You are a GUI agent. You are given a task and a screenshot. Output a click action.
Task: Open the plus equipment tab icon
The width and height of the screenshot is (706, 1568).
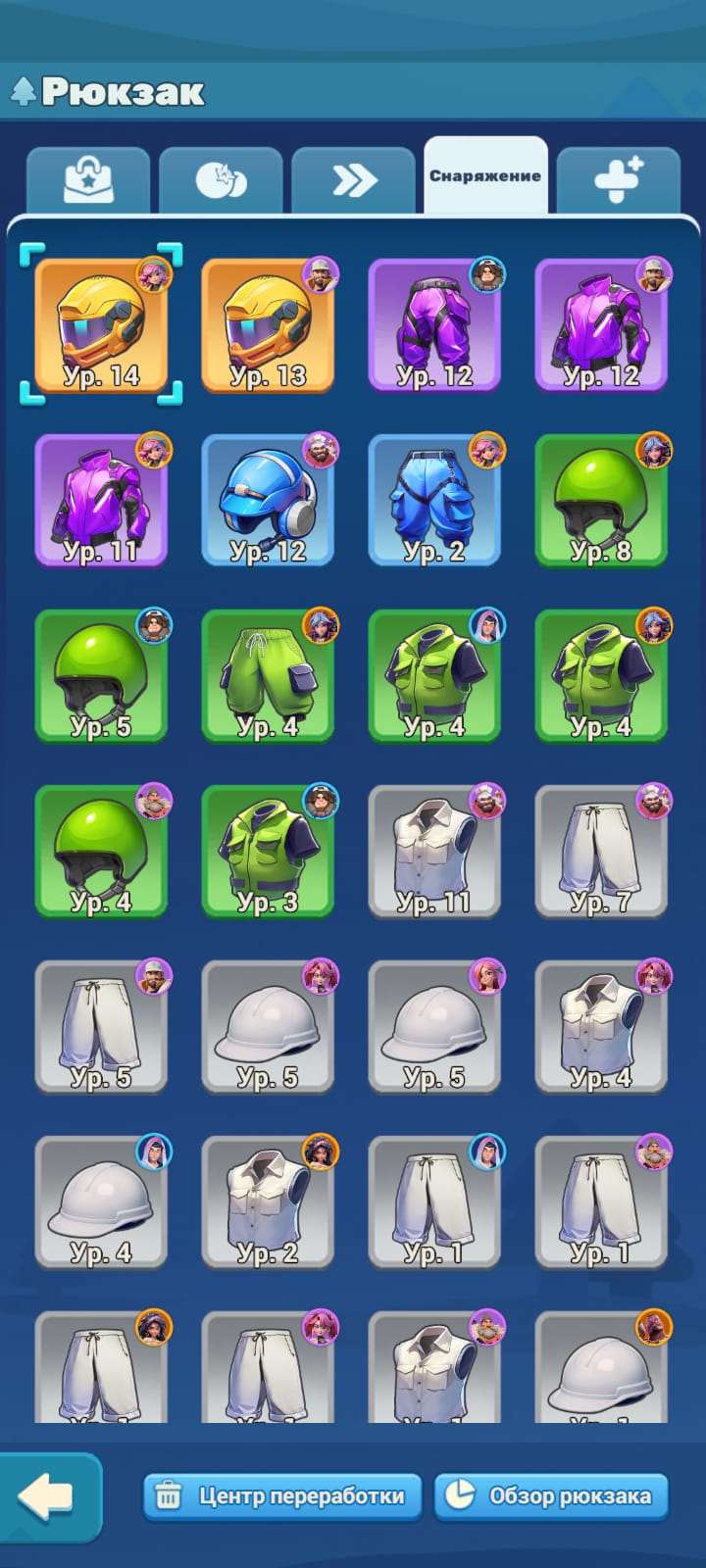617,176
